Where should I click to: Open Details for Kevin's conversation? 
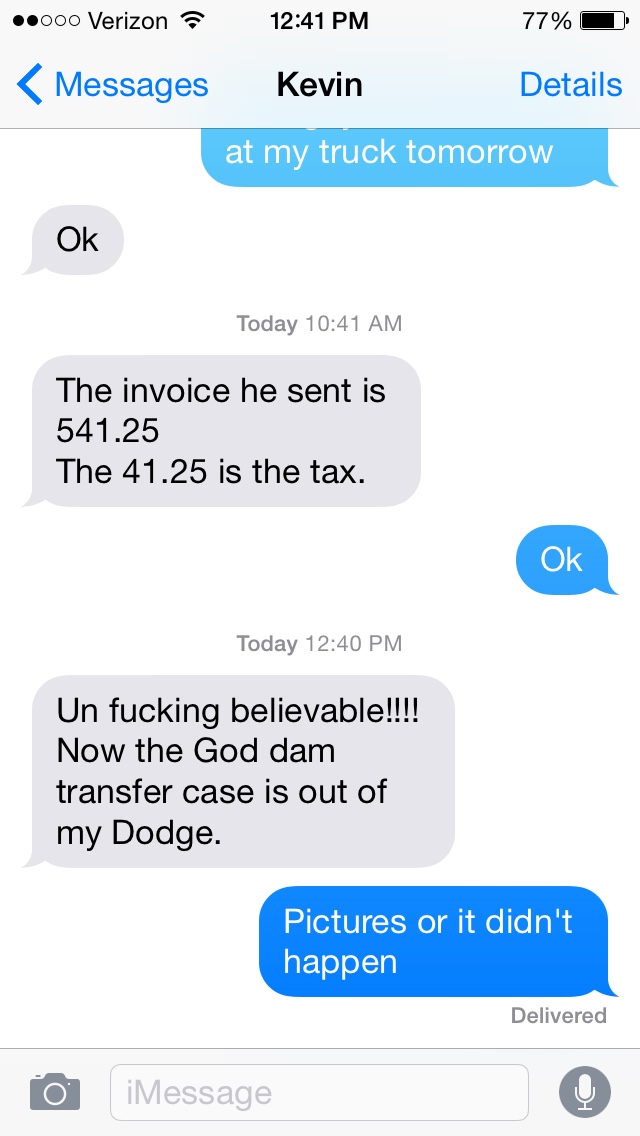click(x=570, y=85)
